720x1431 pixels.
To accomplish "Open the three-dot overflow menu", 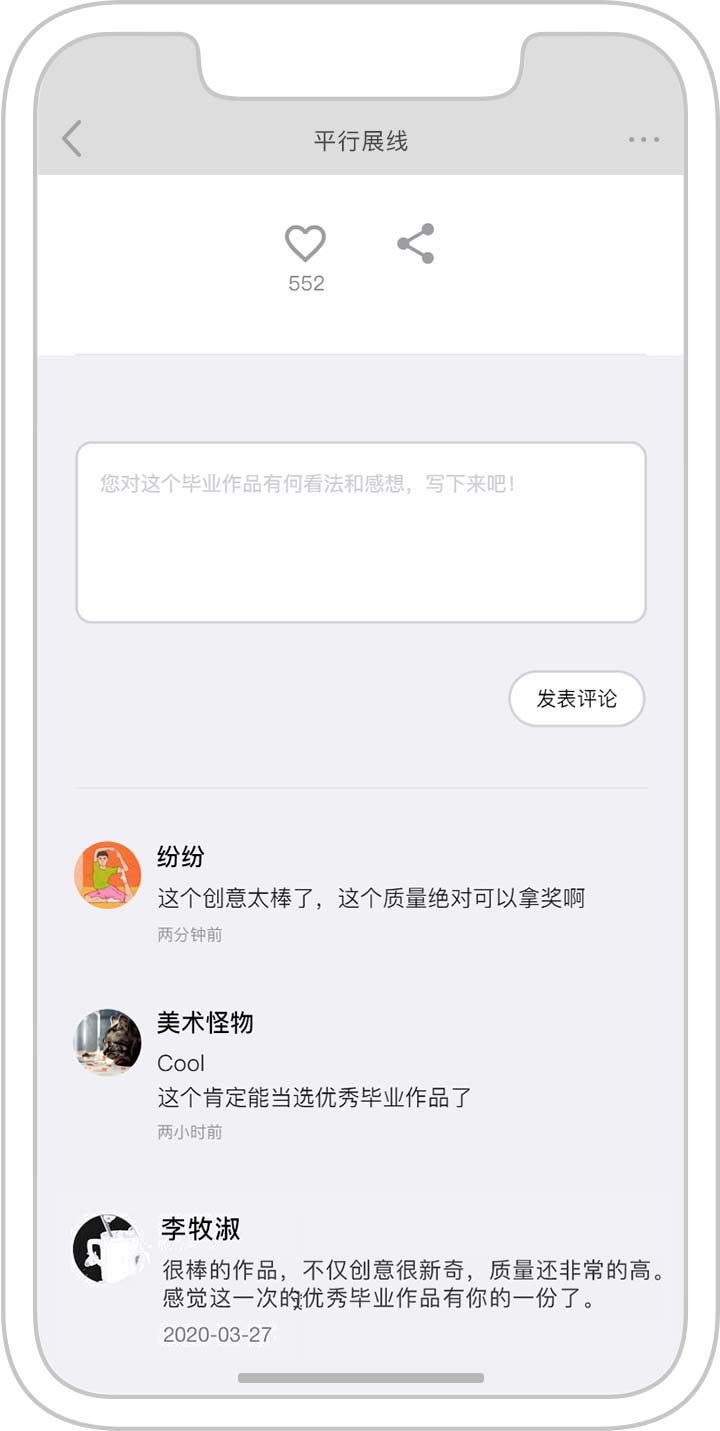I will 643,140.
